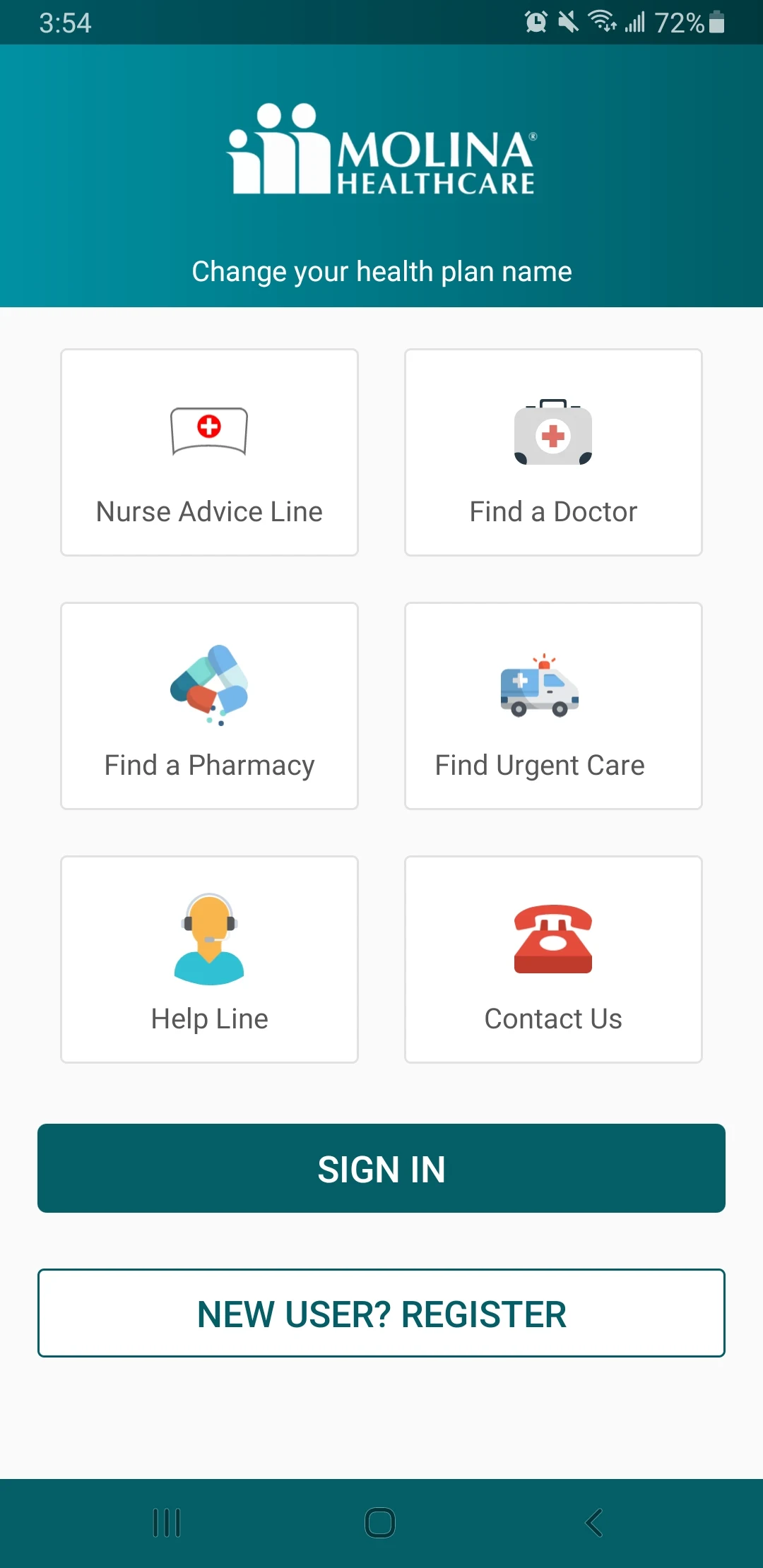Image resolution: width=763 pixels, height=1568 pixels.
Task: Open Find a Pharmacy
Action: point(209,706)
